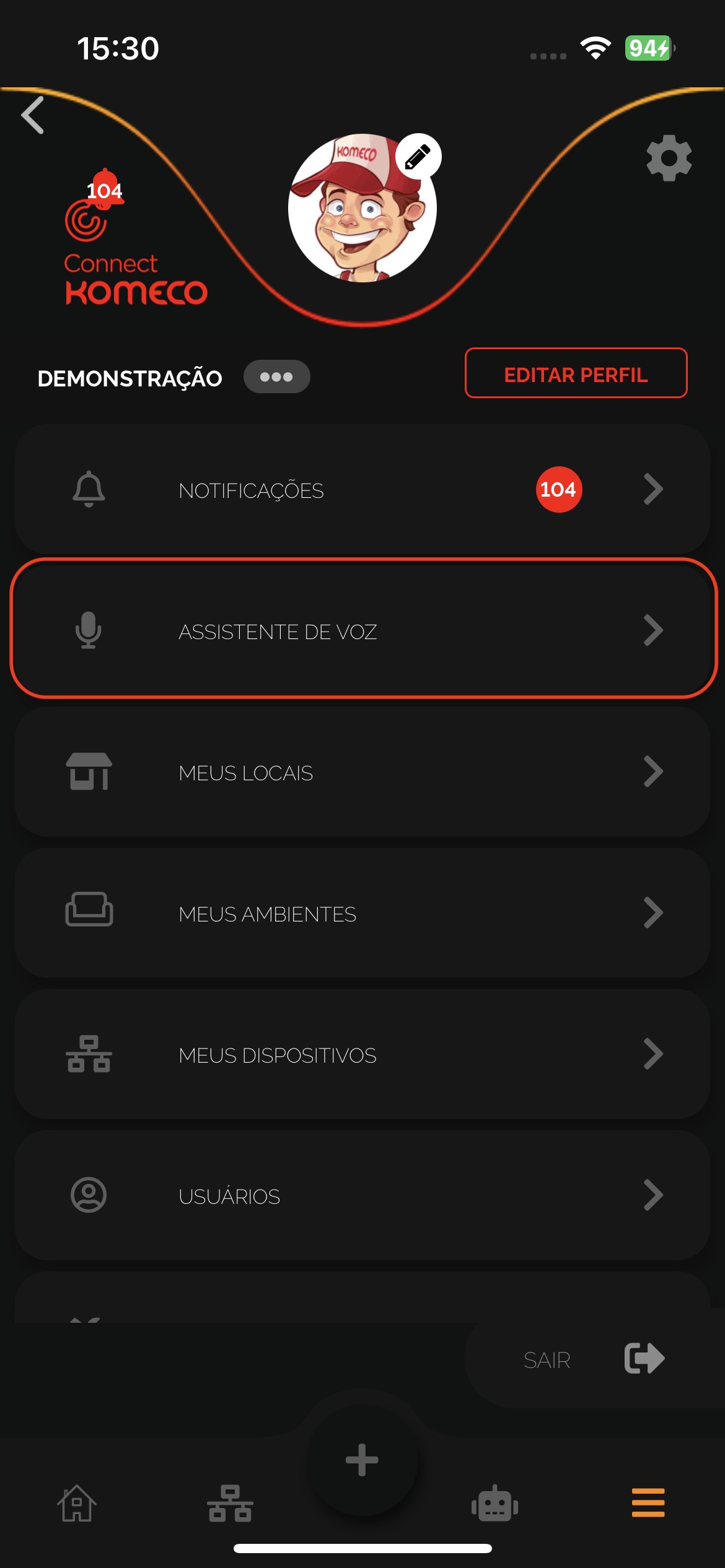The width and height of the screenshot is (725, 1568).
Task: Select the Assistente de Voz microphone icon
Action: tap(89, 632)
